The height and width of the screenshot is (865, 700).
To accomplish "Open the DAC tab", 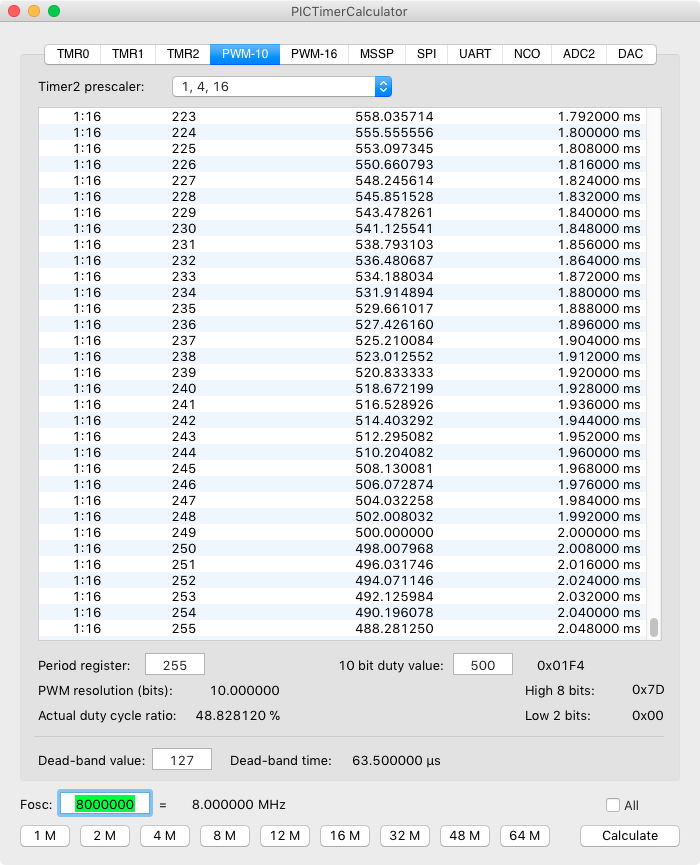I will [x=631, y=54].
